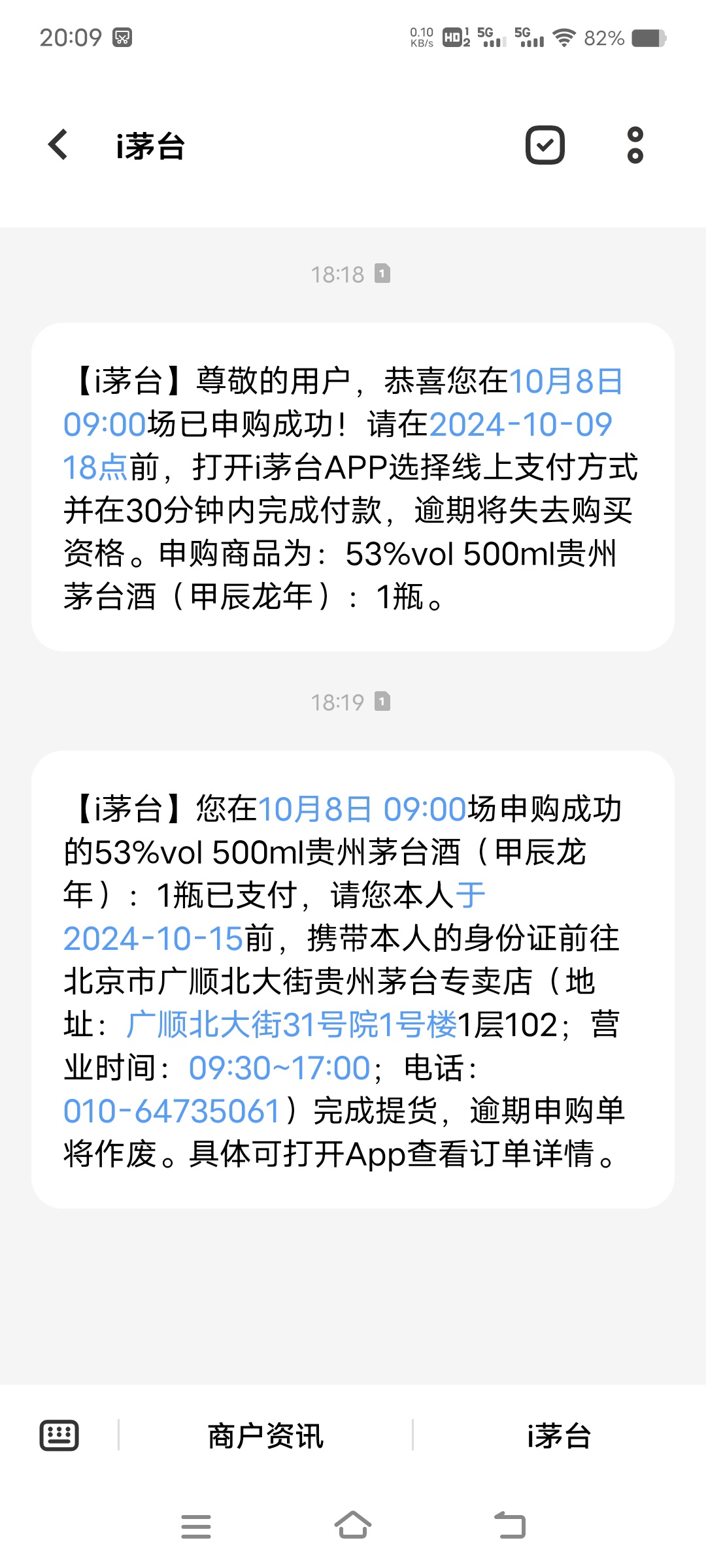Open recent apps from navigation bar

tap(196, 1526)
